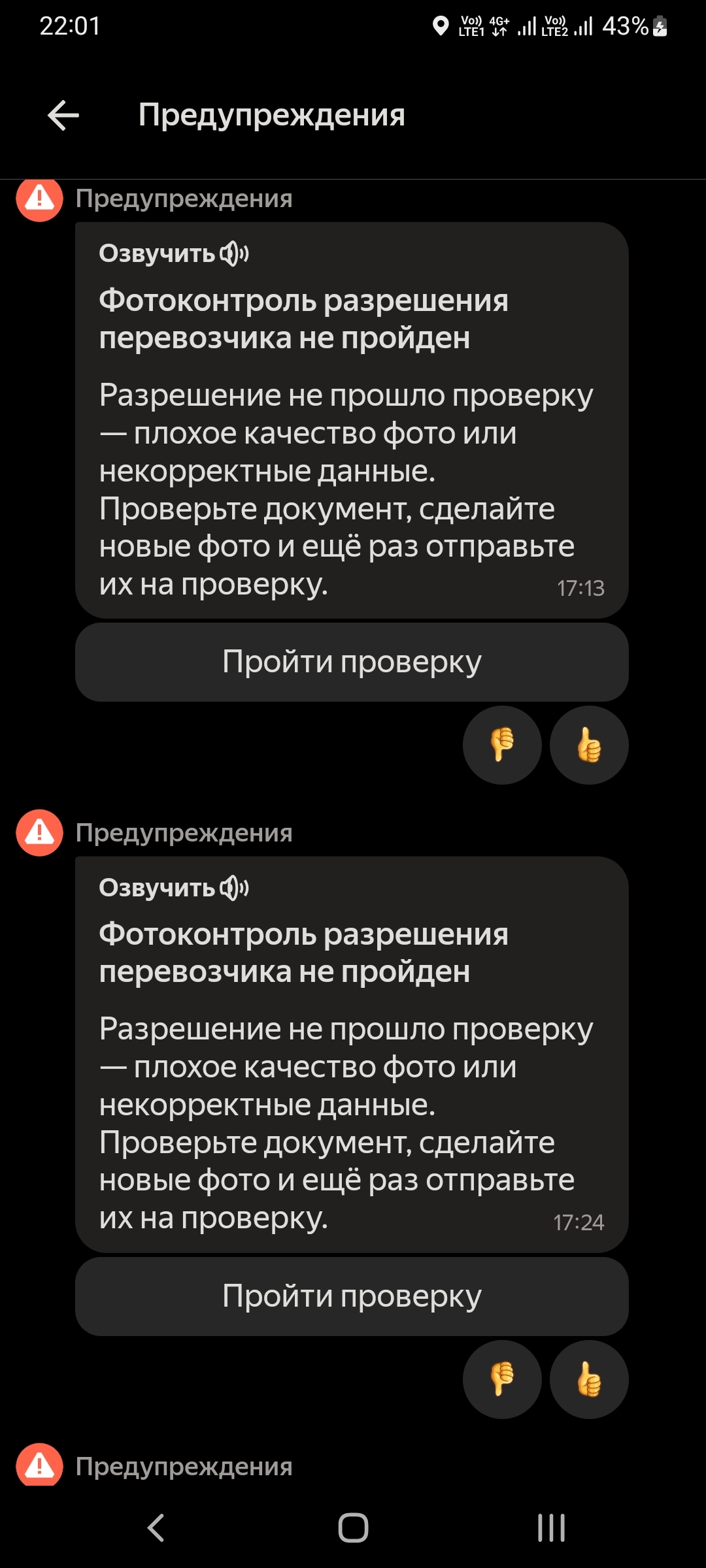This screenshot has height=1568, width=706.
Task: Tap Пройти проверку under the 17:13 warning
Action: [x=352, y=662]
